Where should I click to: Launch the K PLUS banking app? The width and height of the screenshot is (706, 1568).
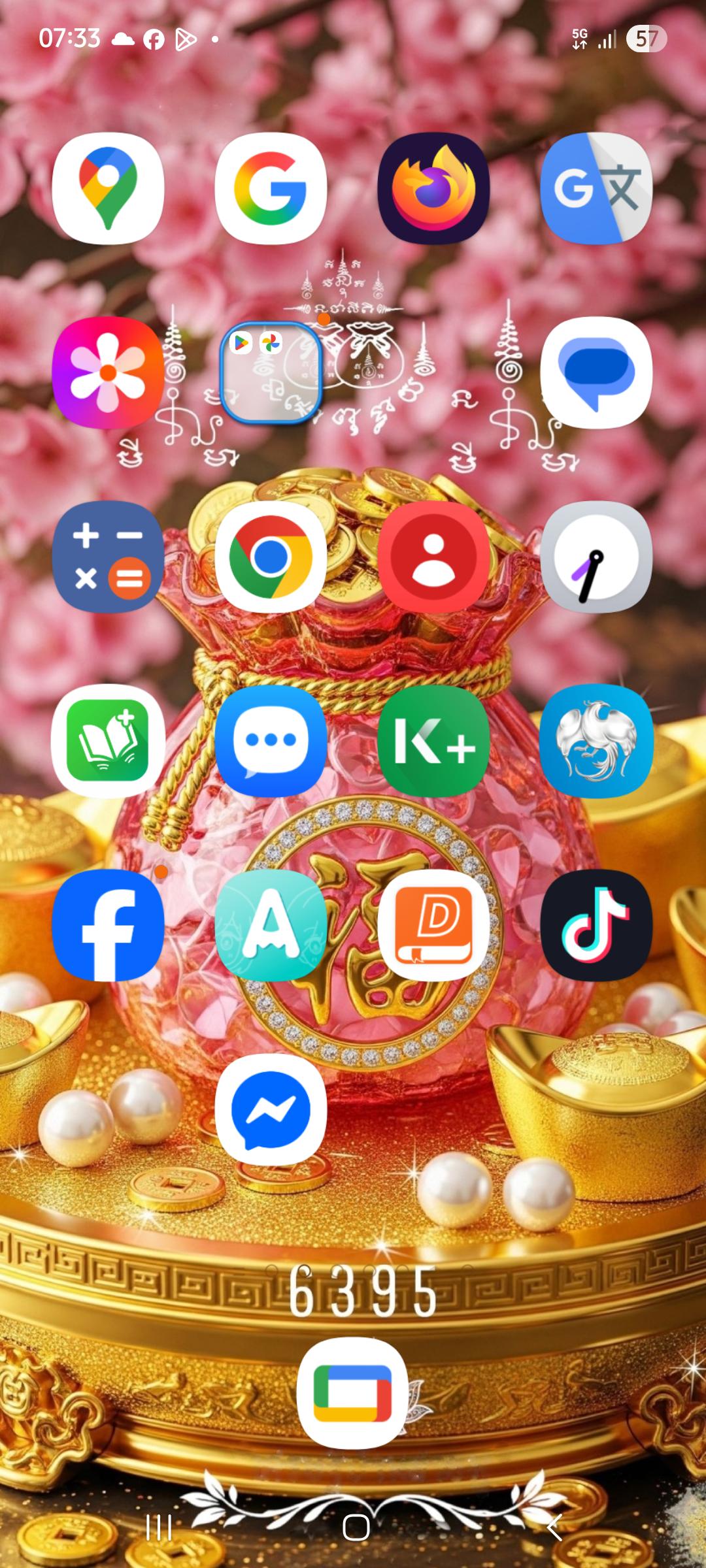[x=433, y=741]
